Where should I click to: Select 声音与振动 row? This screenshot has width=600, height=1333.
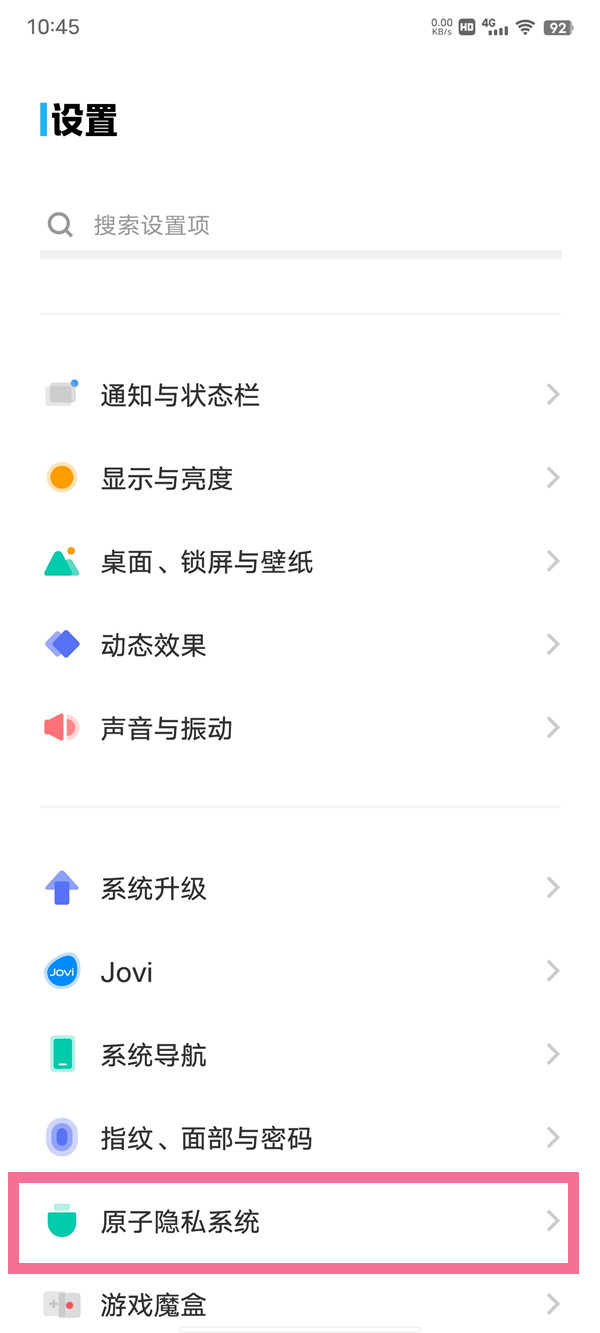coord(300,728)
